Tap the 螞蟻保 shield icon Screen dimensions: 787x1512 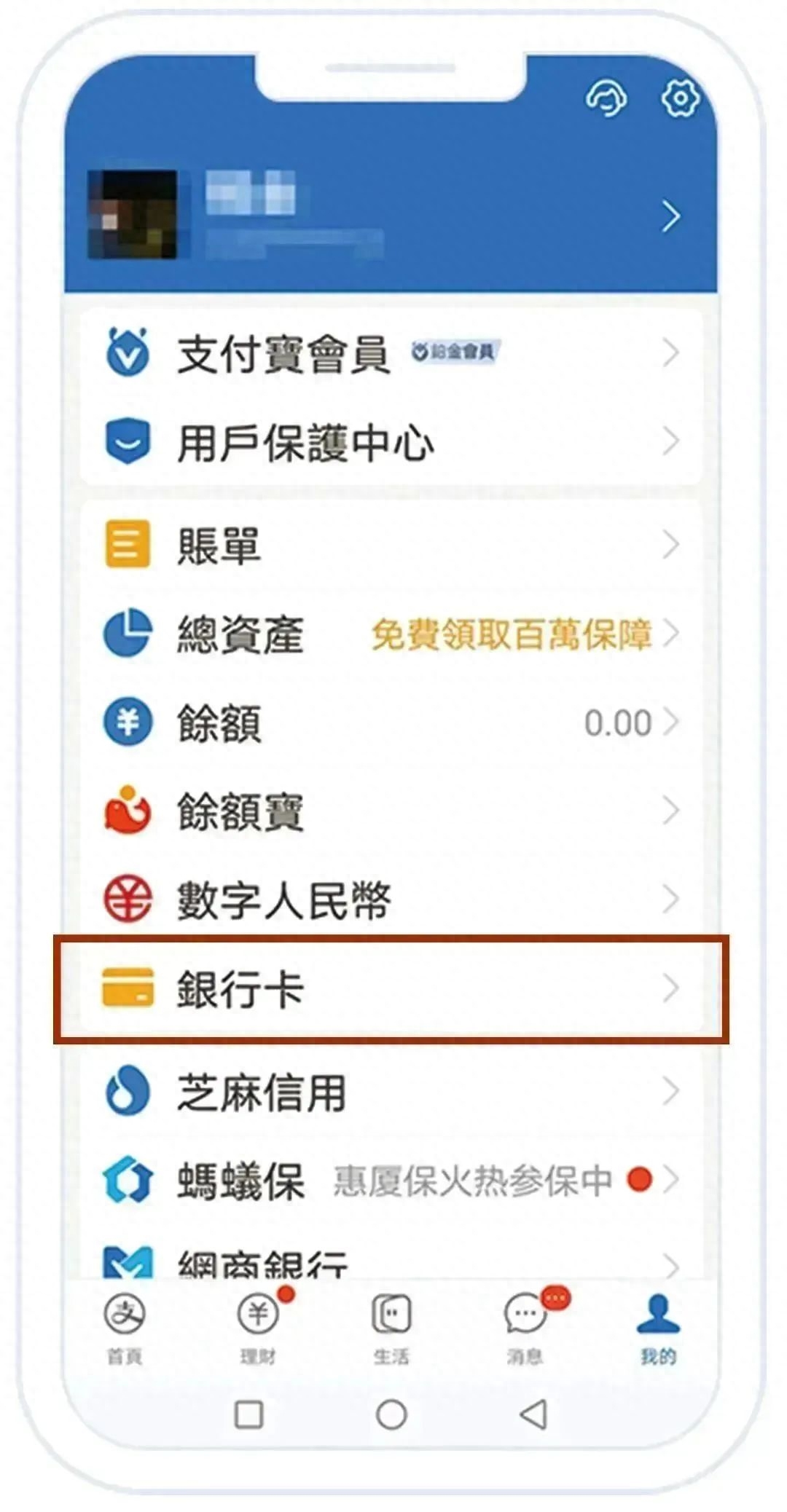pyautogui.click(x=125, y=1175)
